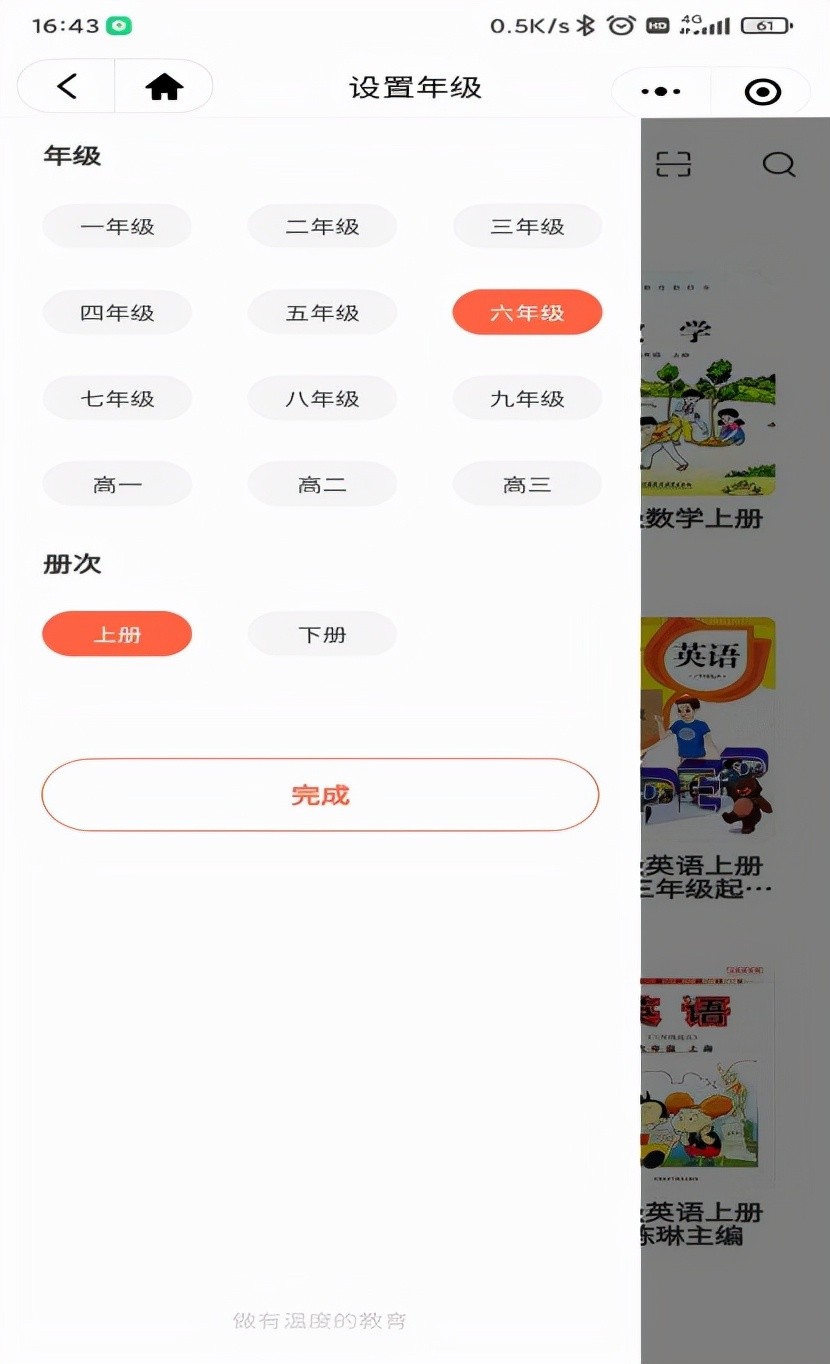The height and width of the screenshot is (1364, 830).
Task: Close the mini program via the circle icon
Action: pos(763,92)
